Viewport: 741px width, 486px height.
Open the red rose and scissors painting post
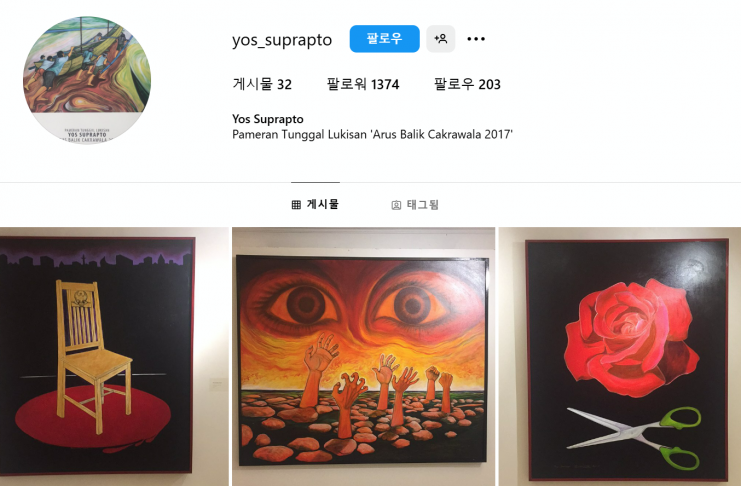point(621,356)
